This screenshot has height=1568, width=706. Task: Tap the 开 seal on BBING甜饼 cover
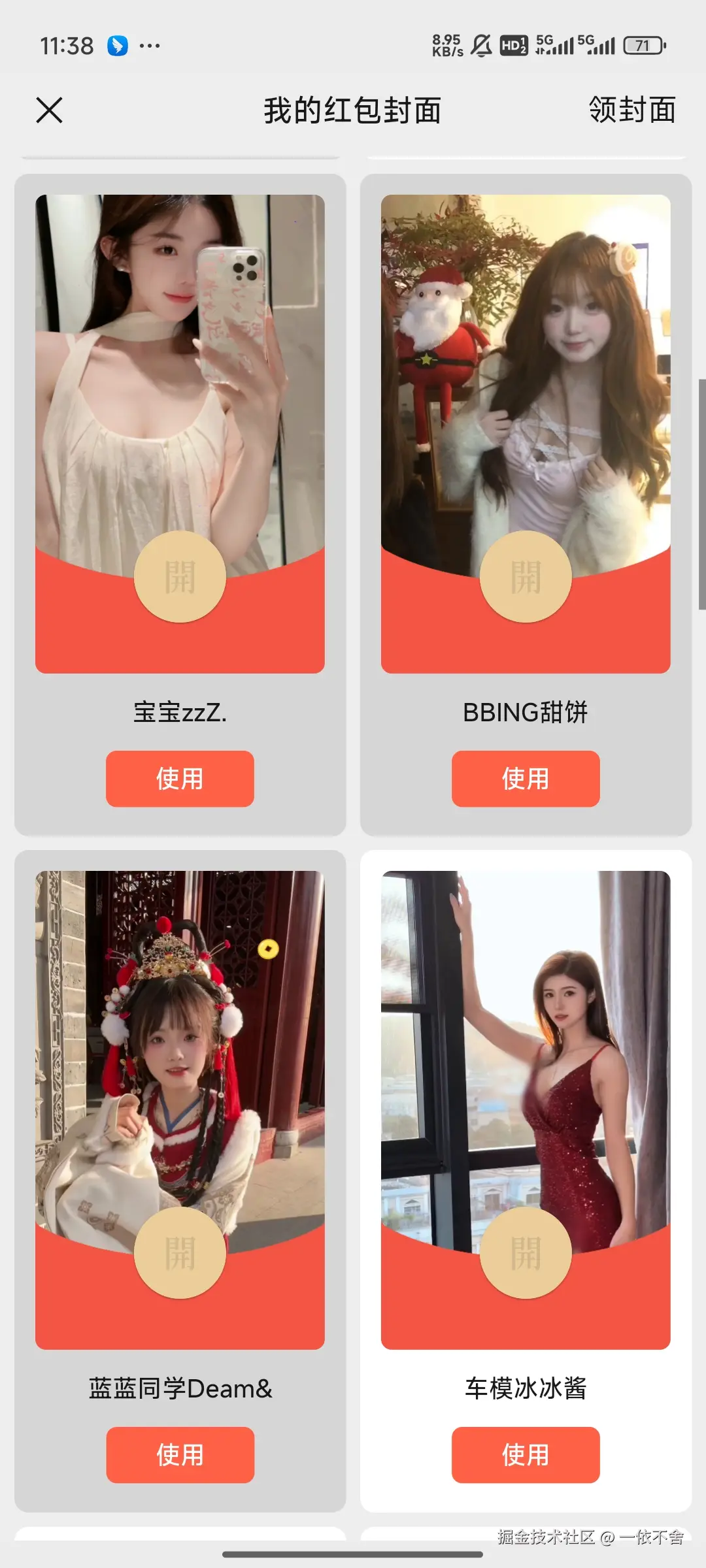coord(525,578)
